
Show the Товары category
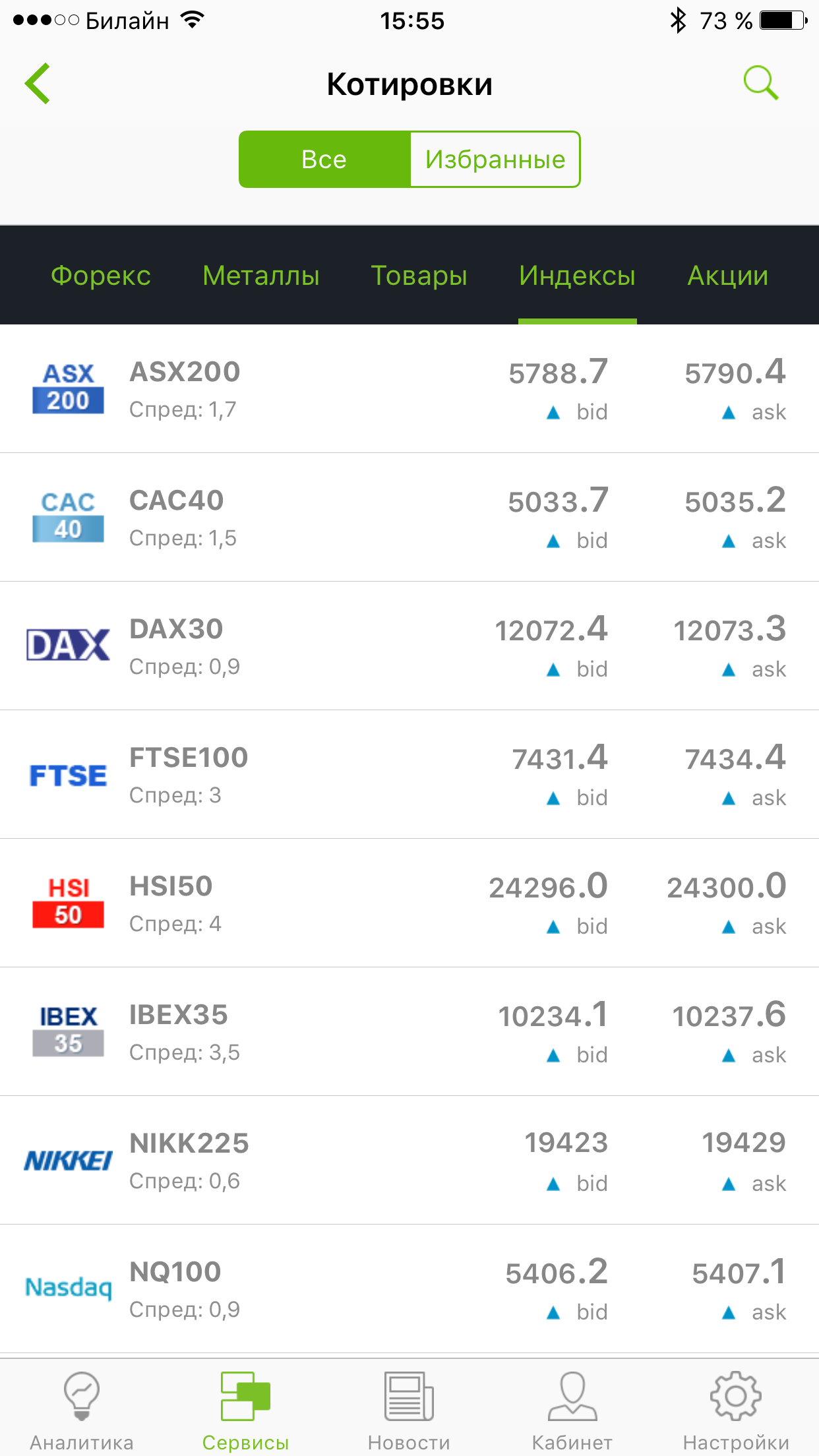click(419, 276)
